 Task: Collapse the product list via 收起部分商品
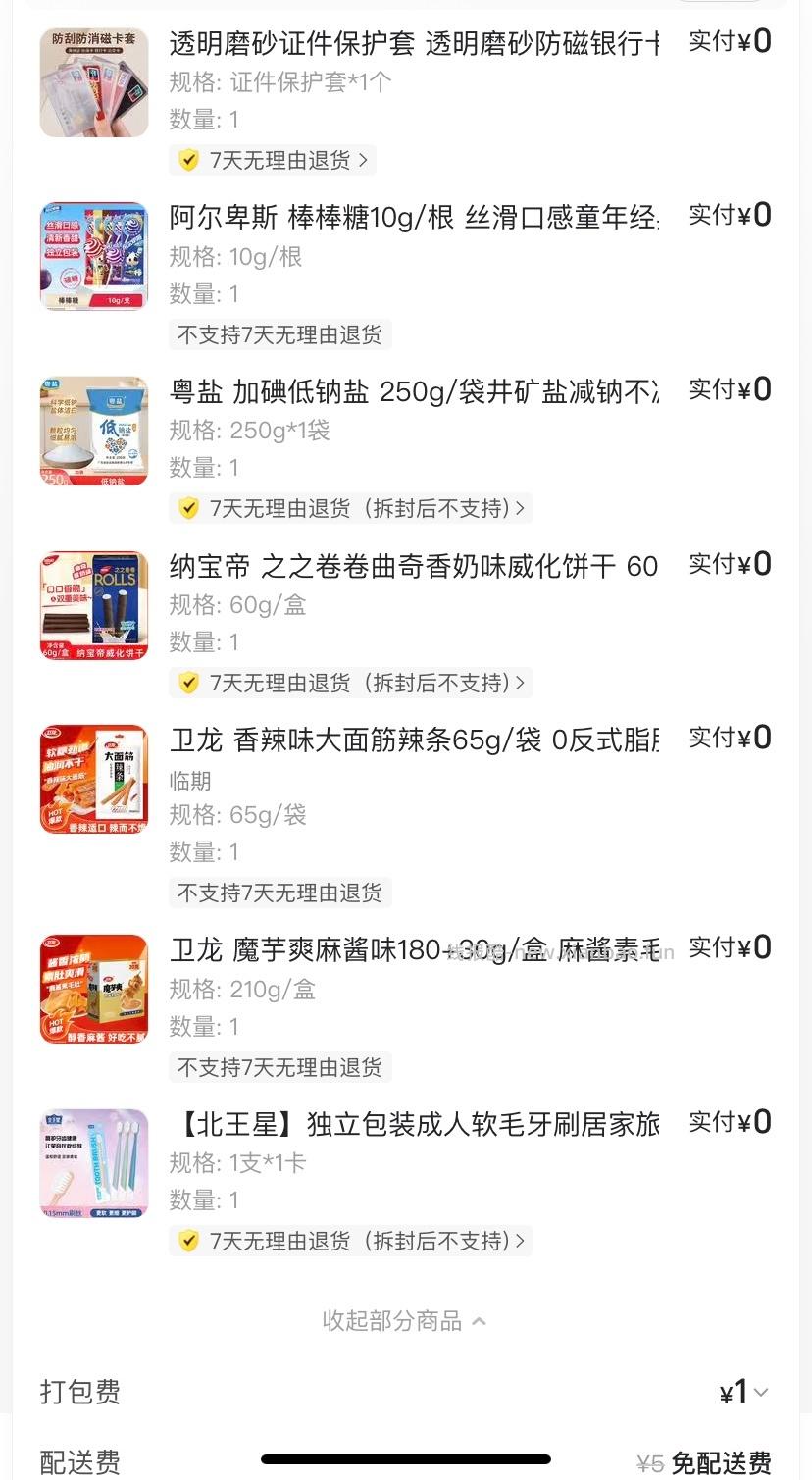coord(405,1320)
